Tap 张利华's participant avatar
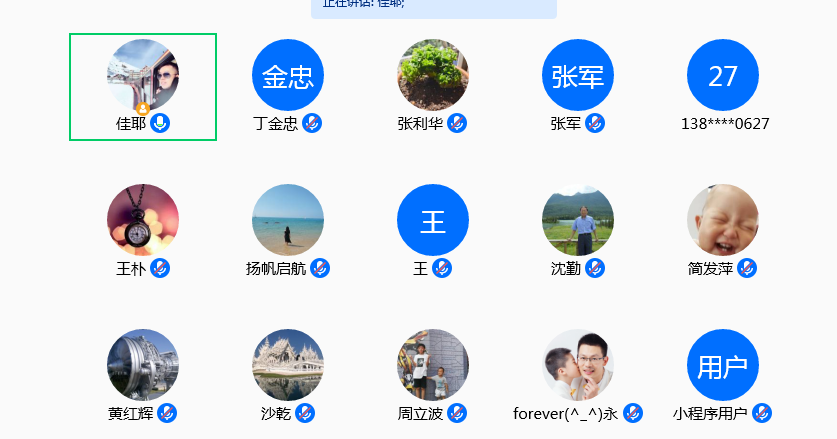Image resolution: width=837 pixels, height=439 pixels. [433, 75]
